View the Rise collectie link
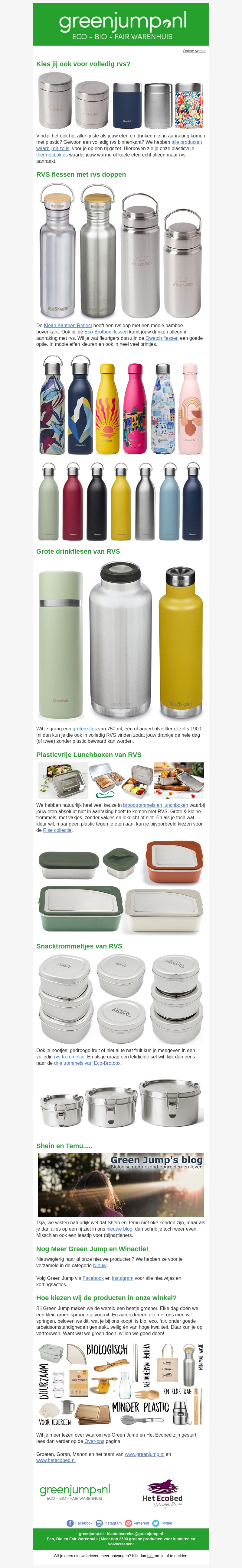The image size is (242, 1568). (57, 830)
